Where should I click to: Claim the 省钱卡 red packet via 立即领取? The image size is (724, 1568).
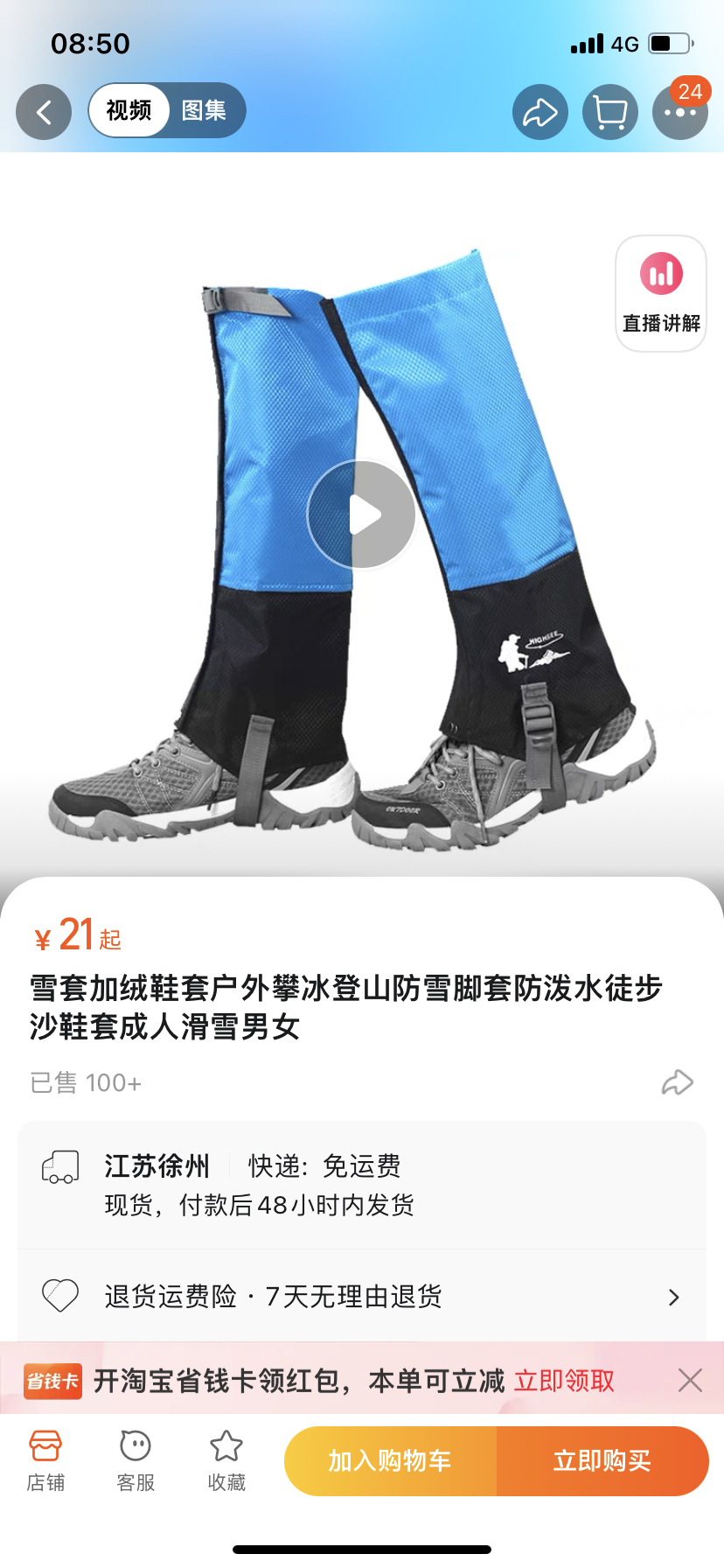[564, 1381]
